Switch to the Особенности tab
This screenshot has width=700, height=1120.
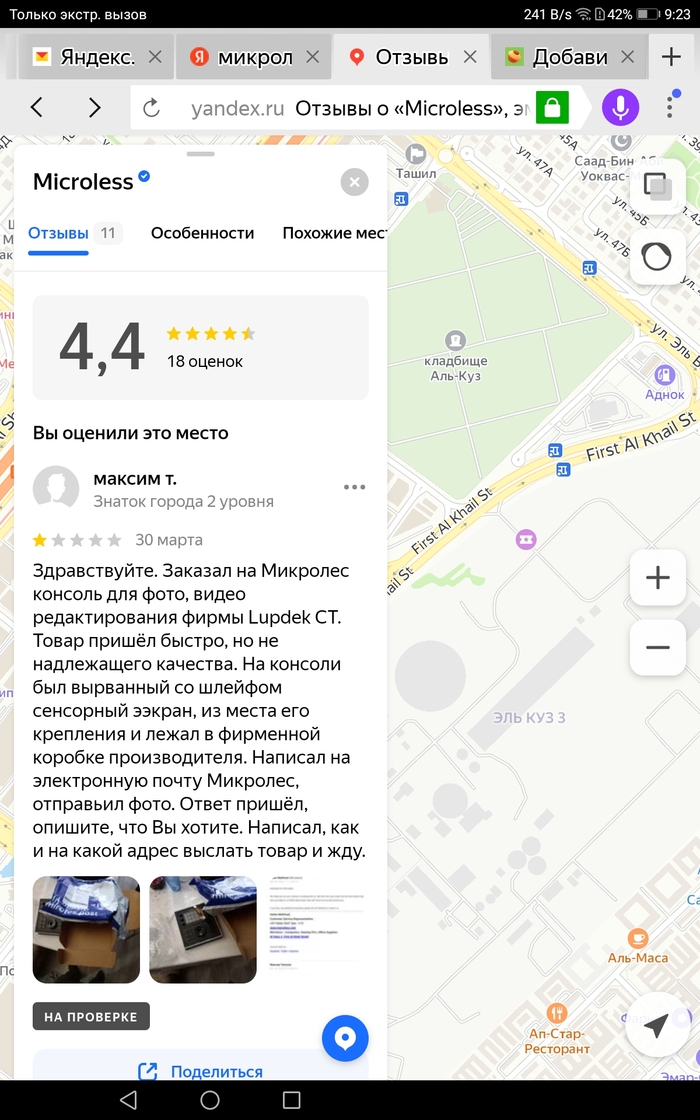tap(202, 233)
